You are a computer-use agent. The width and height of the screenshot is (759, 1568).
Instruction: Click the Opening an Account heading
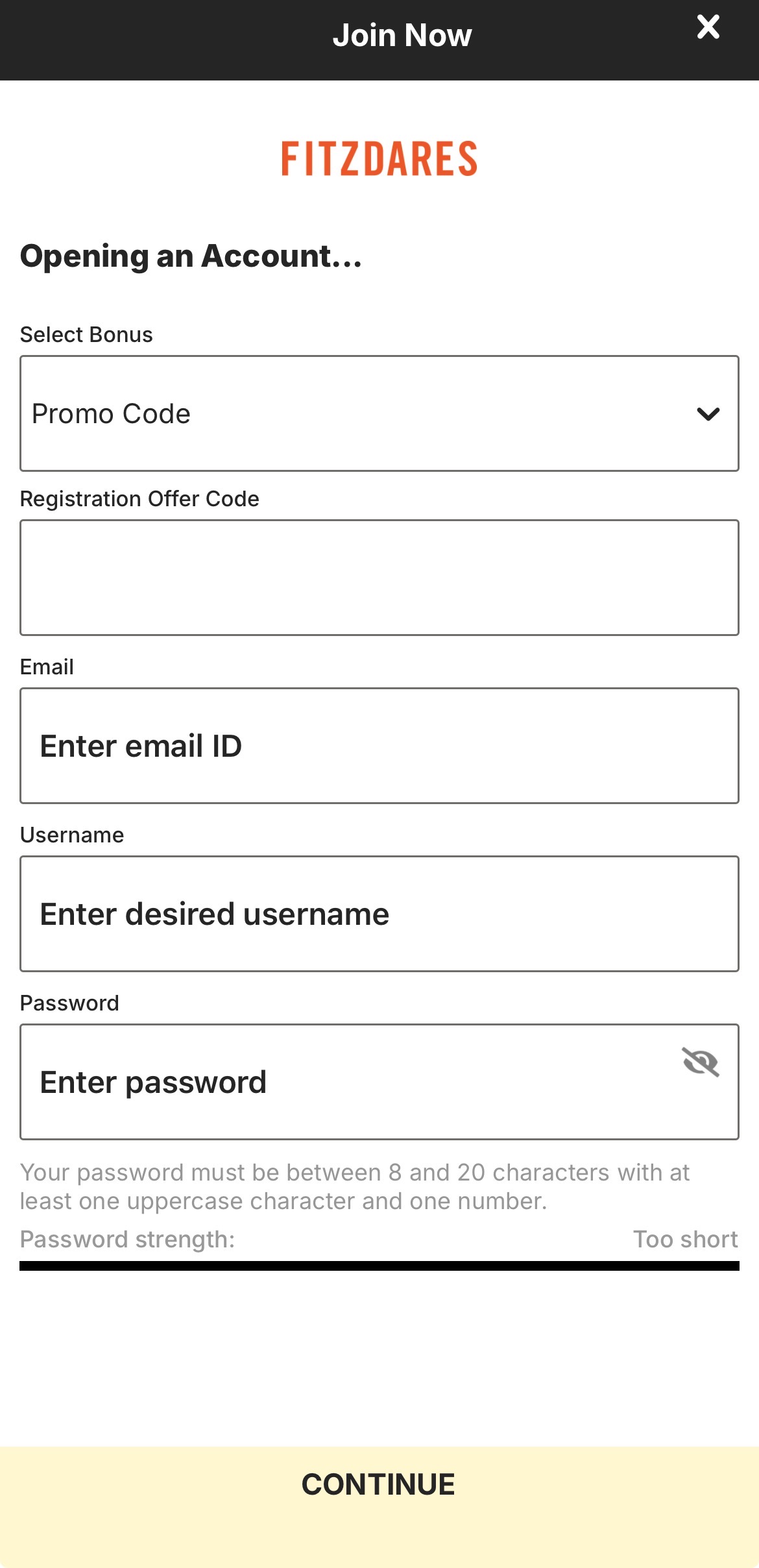(192, 256)
